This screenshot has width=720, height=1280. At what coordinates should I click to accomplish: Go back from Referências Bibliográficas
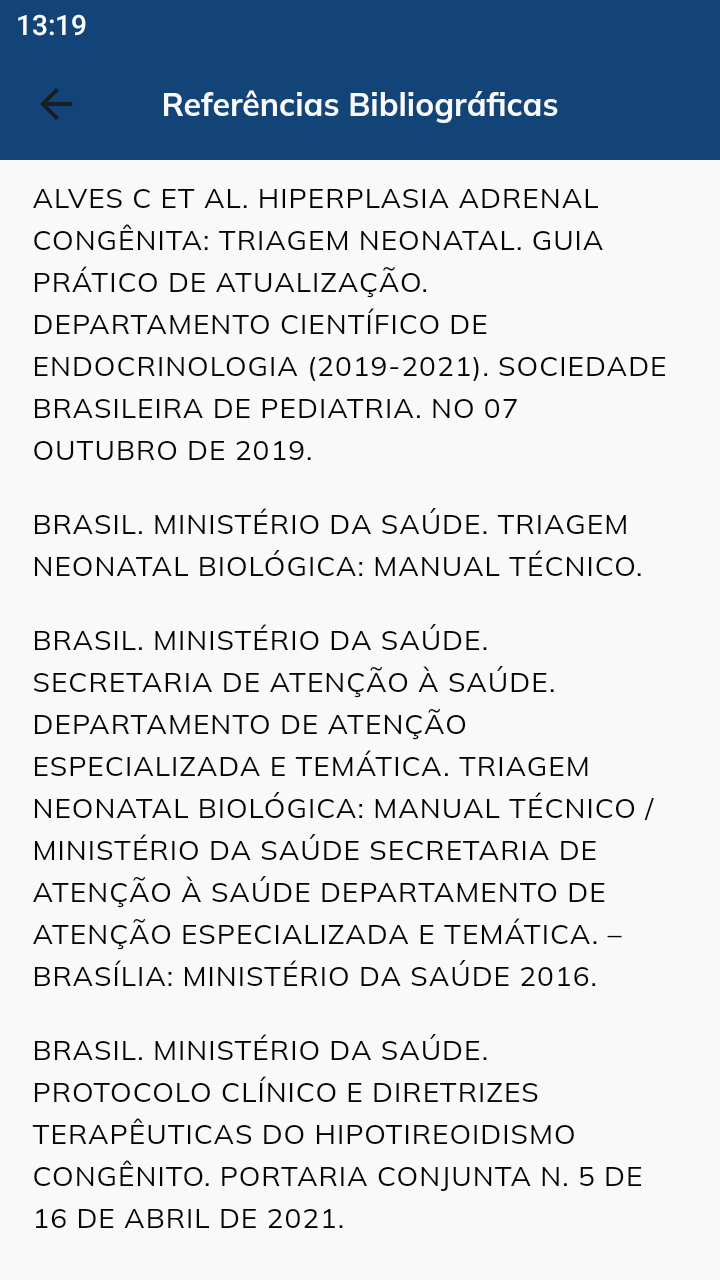56,104
